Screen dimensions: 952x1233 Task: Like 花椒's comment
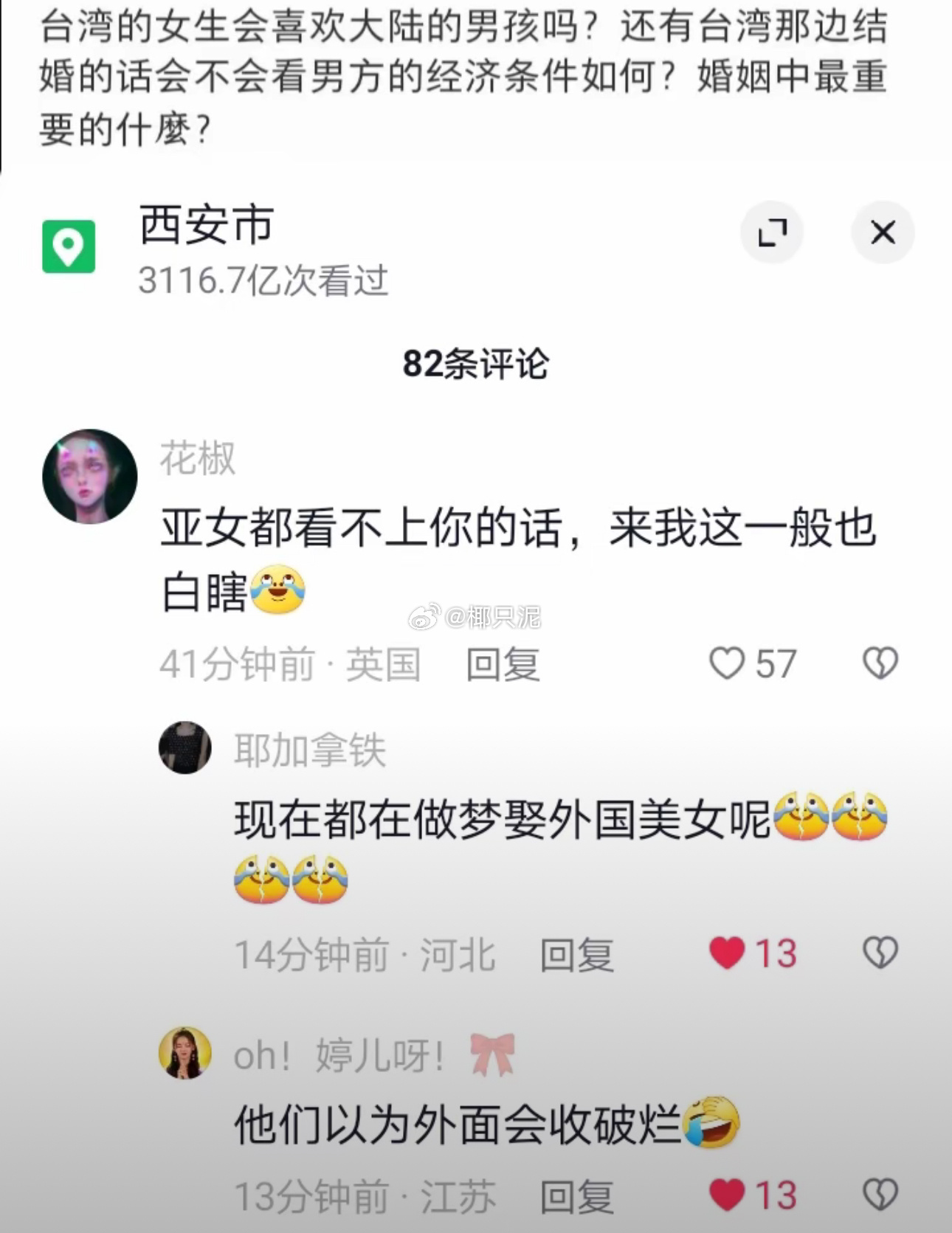tap(727, 663)
